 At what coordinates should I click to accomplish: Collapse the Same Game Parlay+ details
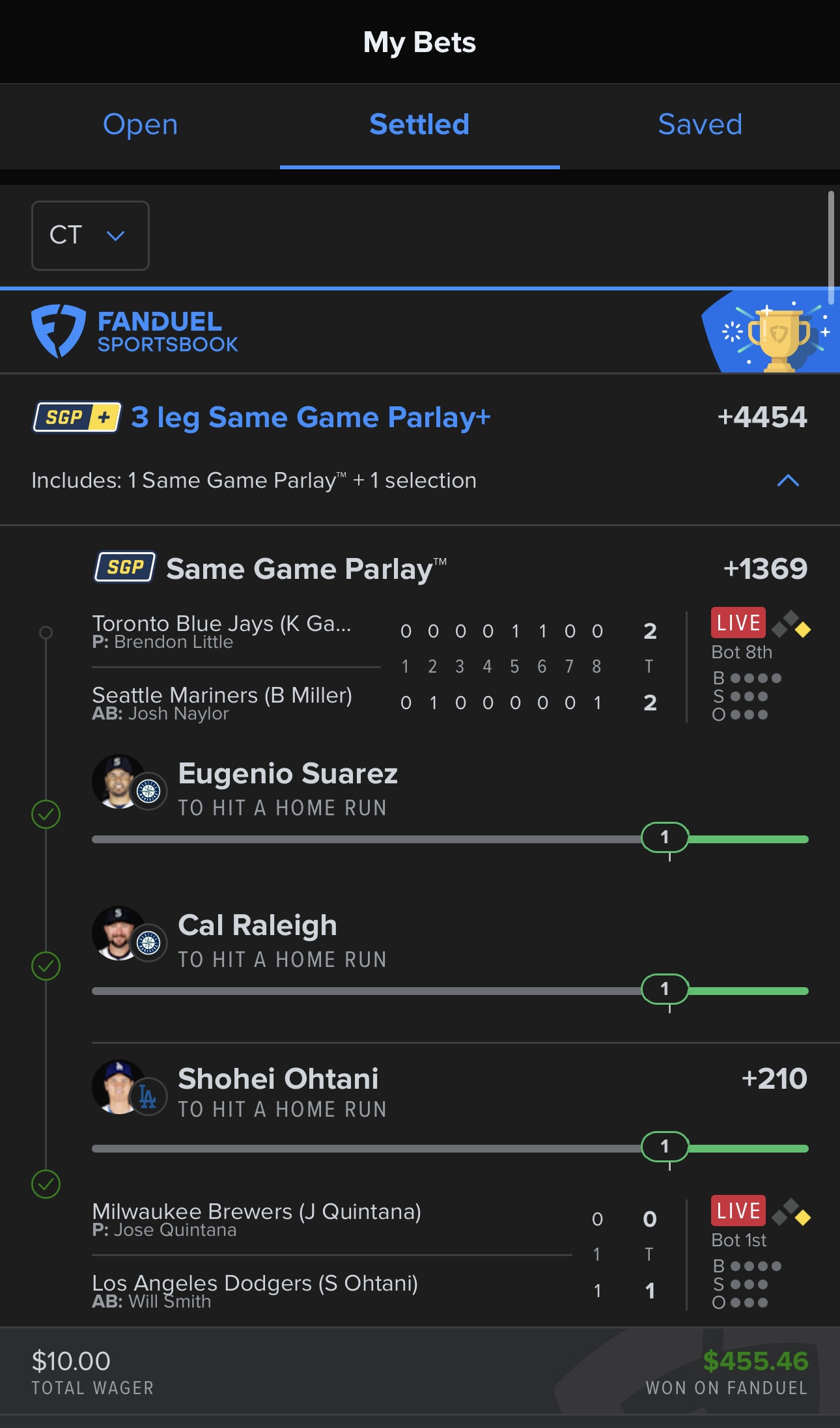coord(788,481)
